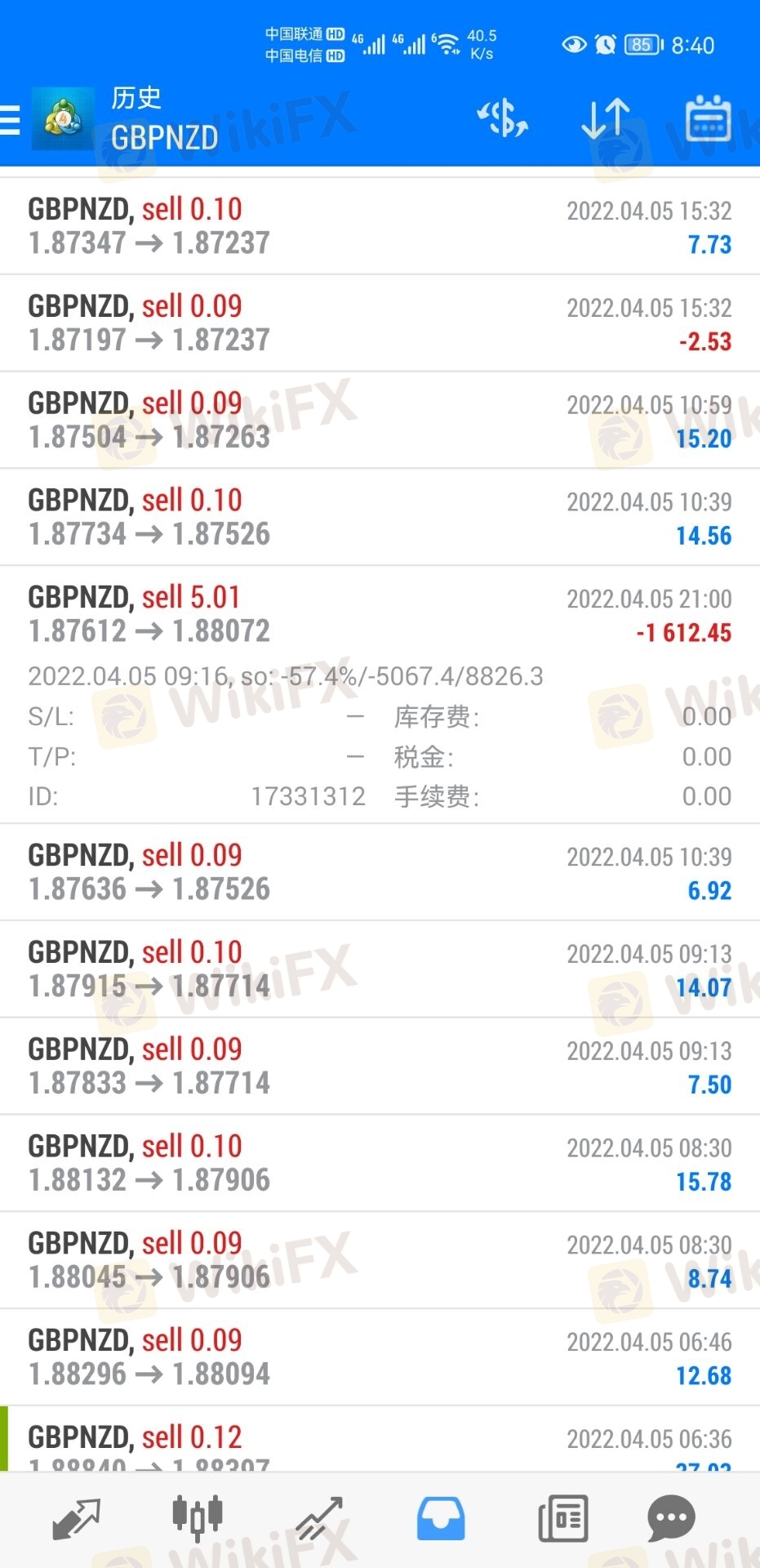Open the calendar date range picker
This screenshot has height=1568, width=760.
(708, 119)
